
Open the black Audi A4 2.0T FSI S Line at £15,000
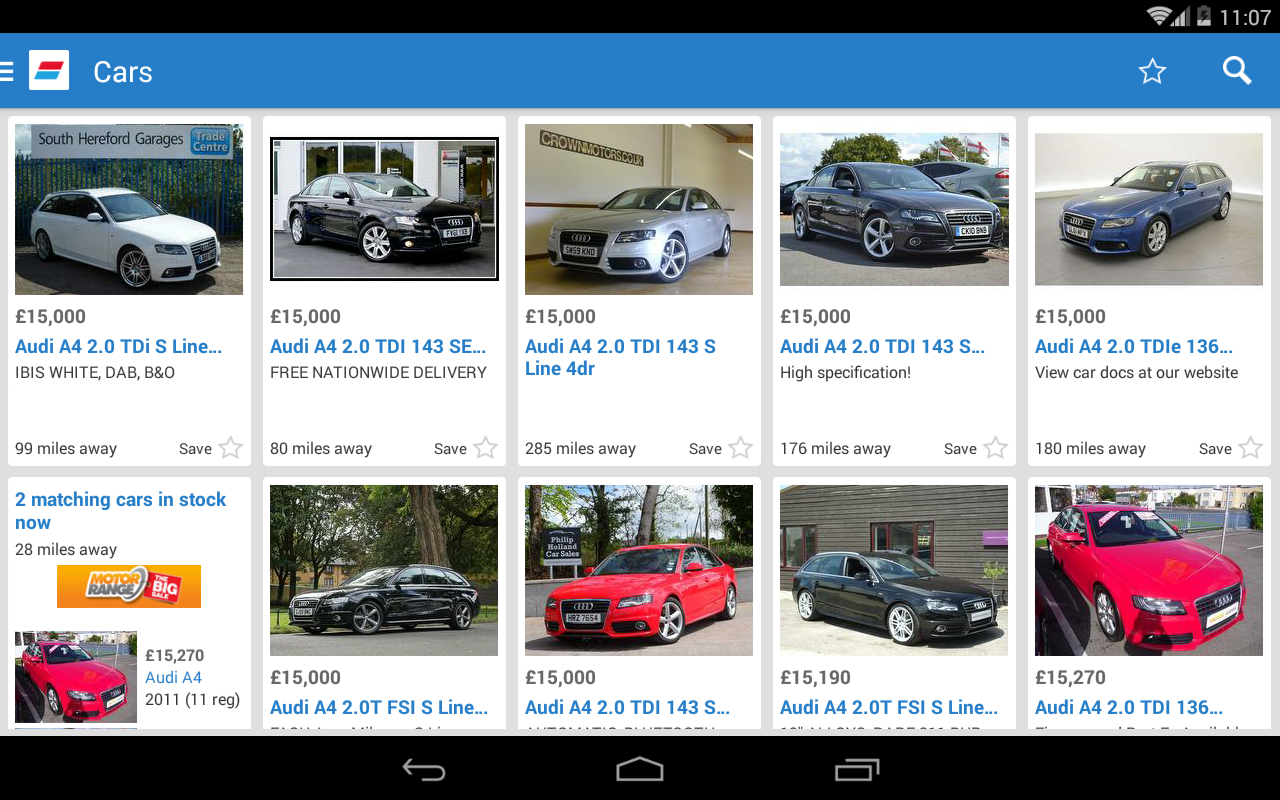[x=384, y=603]
